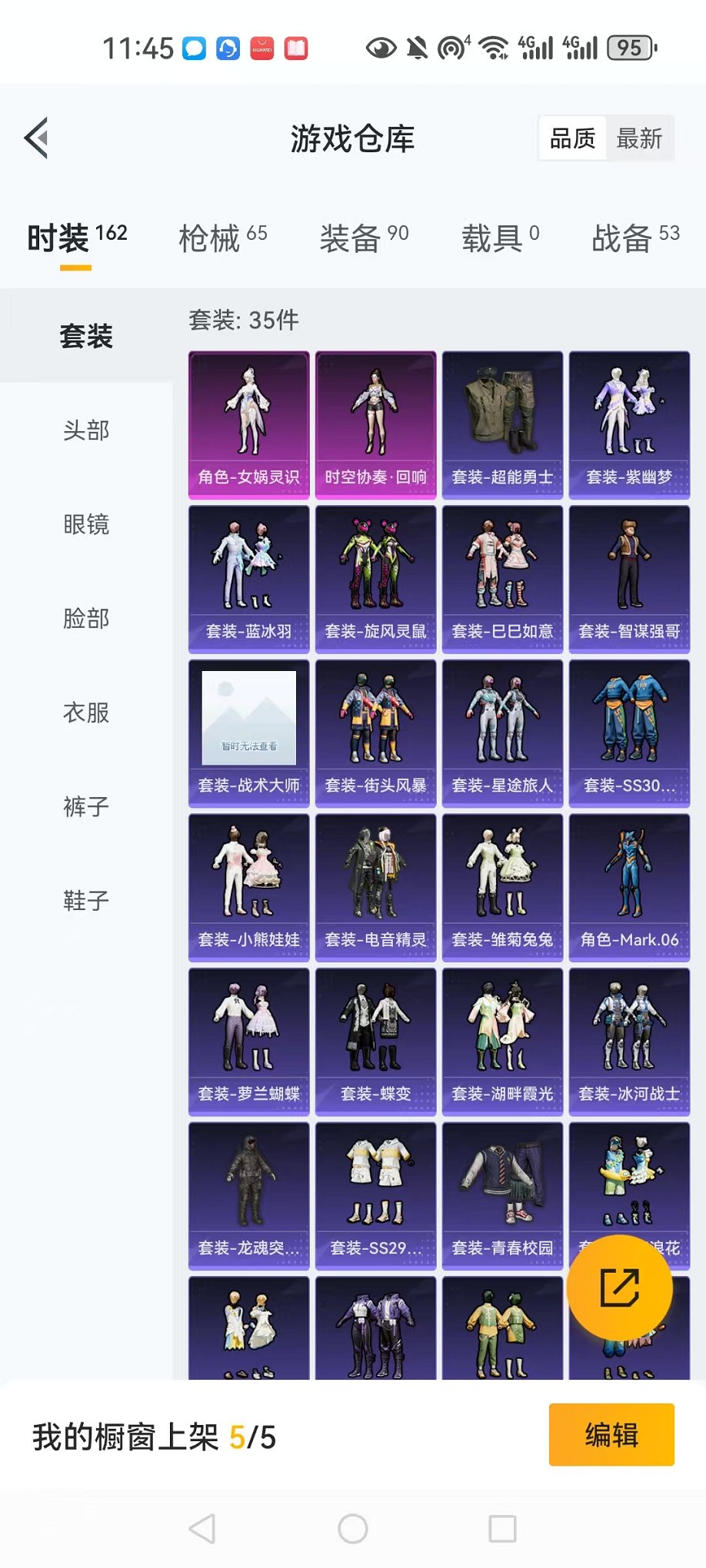Select the 鞋子 category
The image size is (706, 1568).
point(86,900)
